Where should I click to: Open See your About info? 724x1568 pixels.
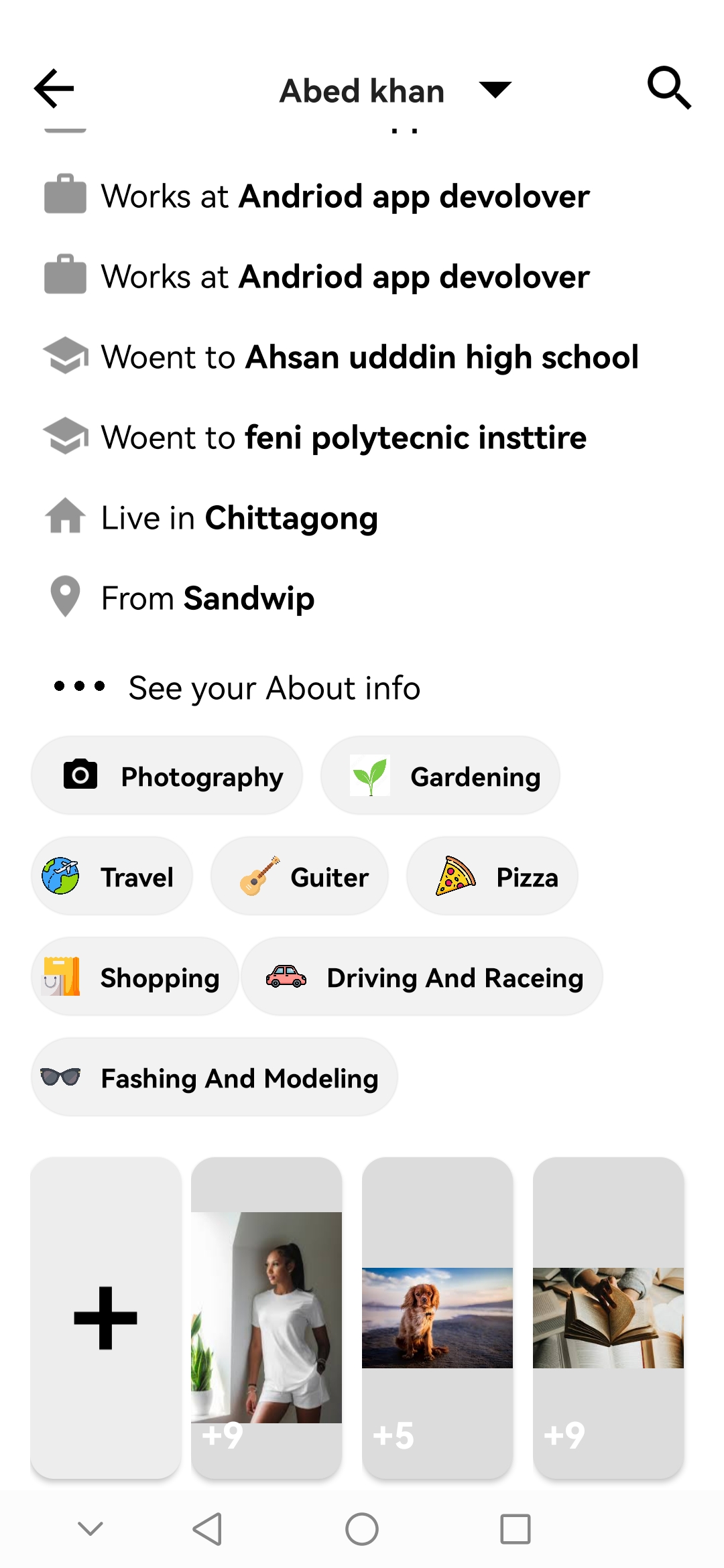pyautogui.click(x=274, y=686)
